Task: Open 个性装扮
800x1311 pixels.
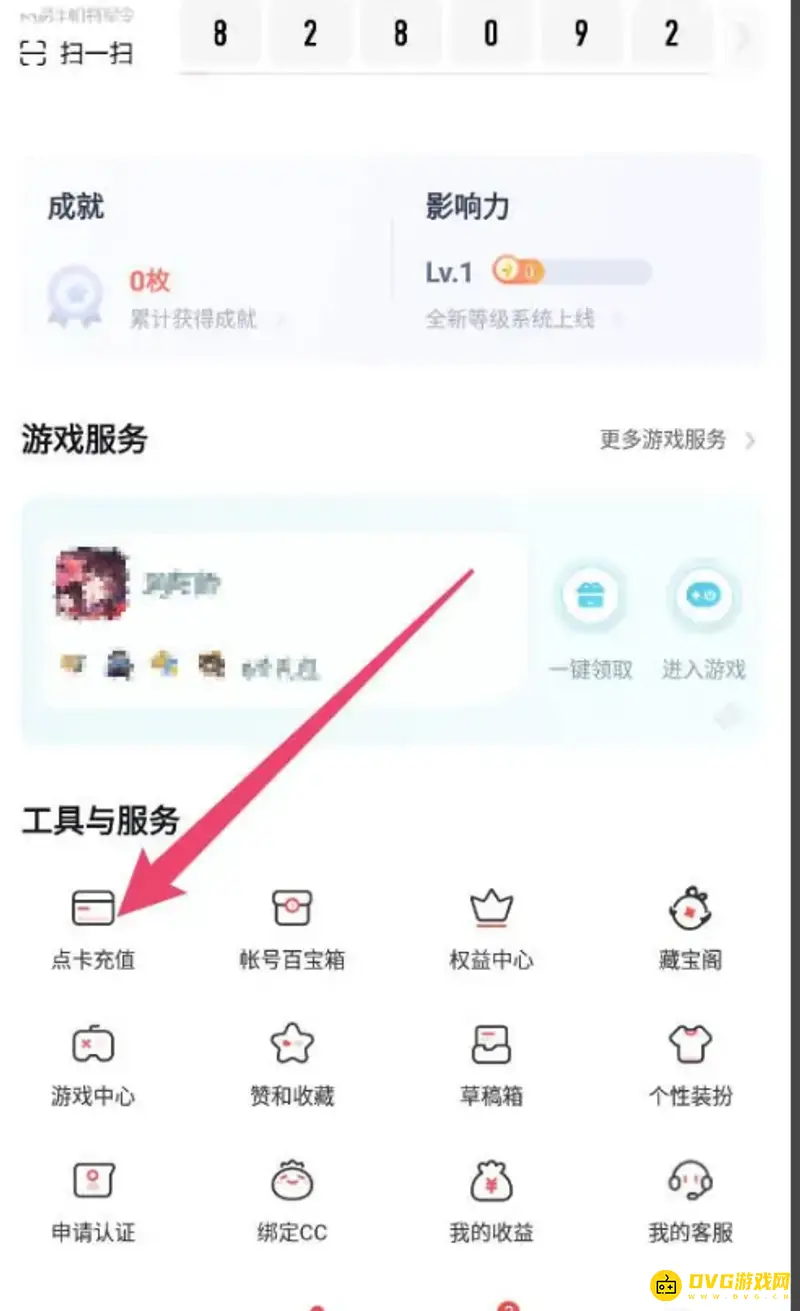Action: click(690, 1063)
